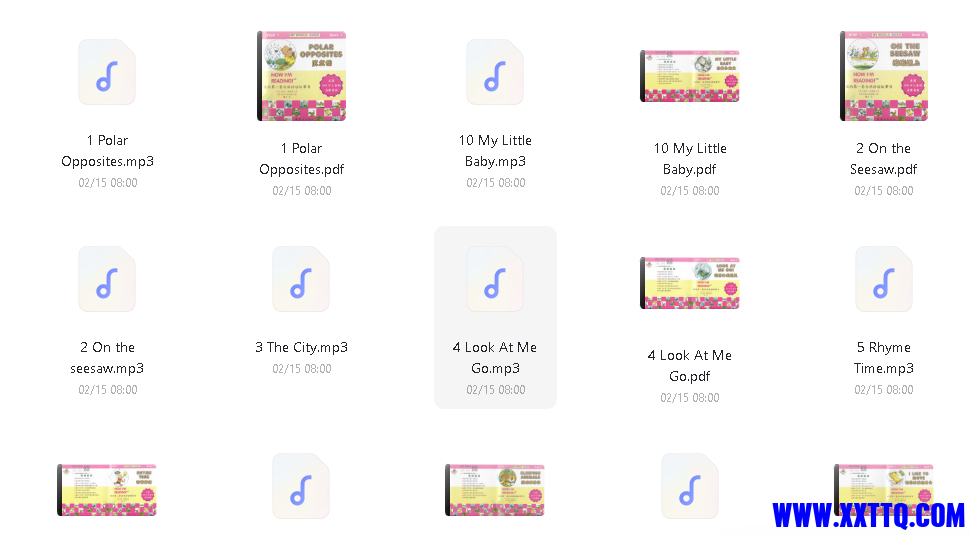The width and height of the screenshot is (970, 535).
Task: Open 4 Look At Me Go.pdf
Action: [689, 283]
